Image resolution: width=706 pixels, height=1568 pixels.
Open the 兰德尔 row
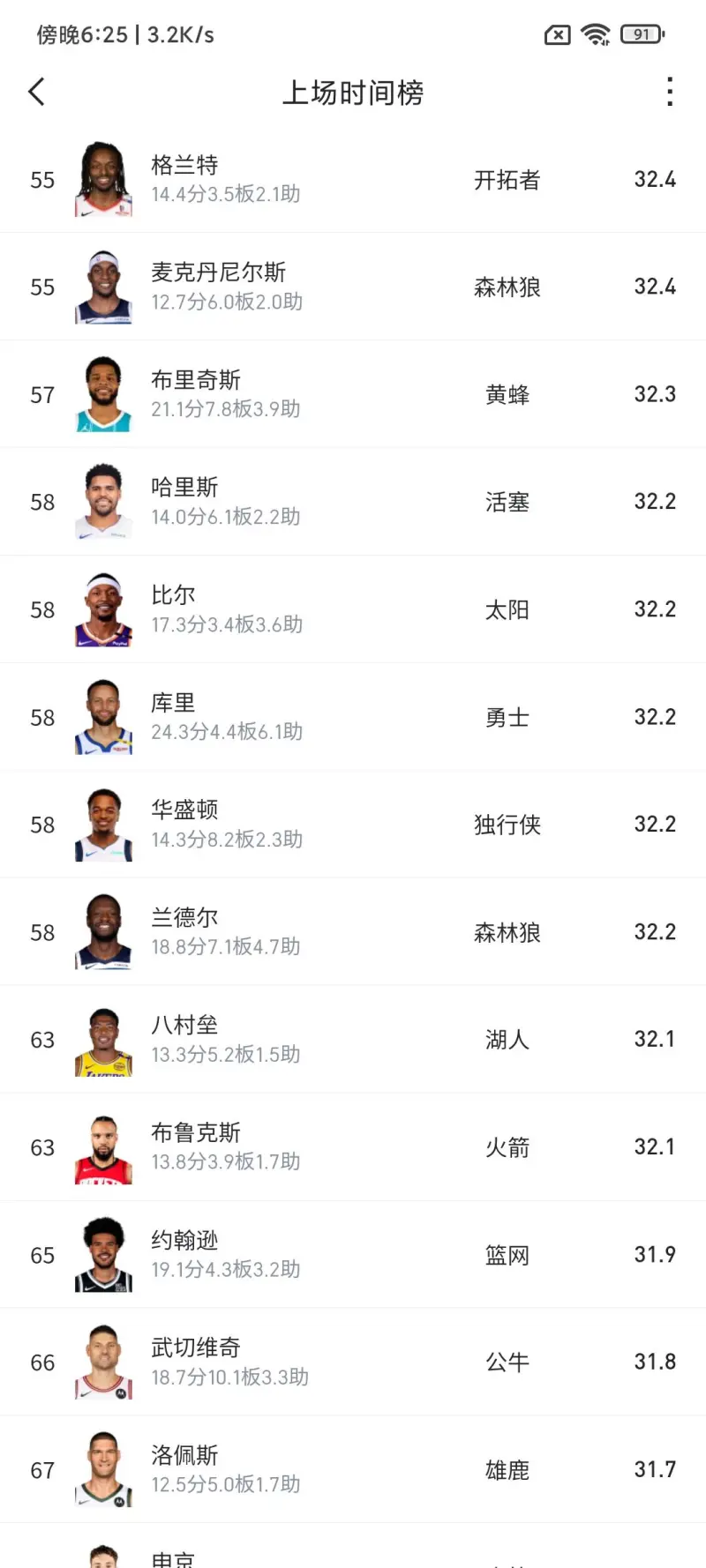(x=353, y=933)
